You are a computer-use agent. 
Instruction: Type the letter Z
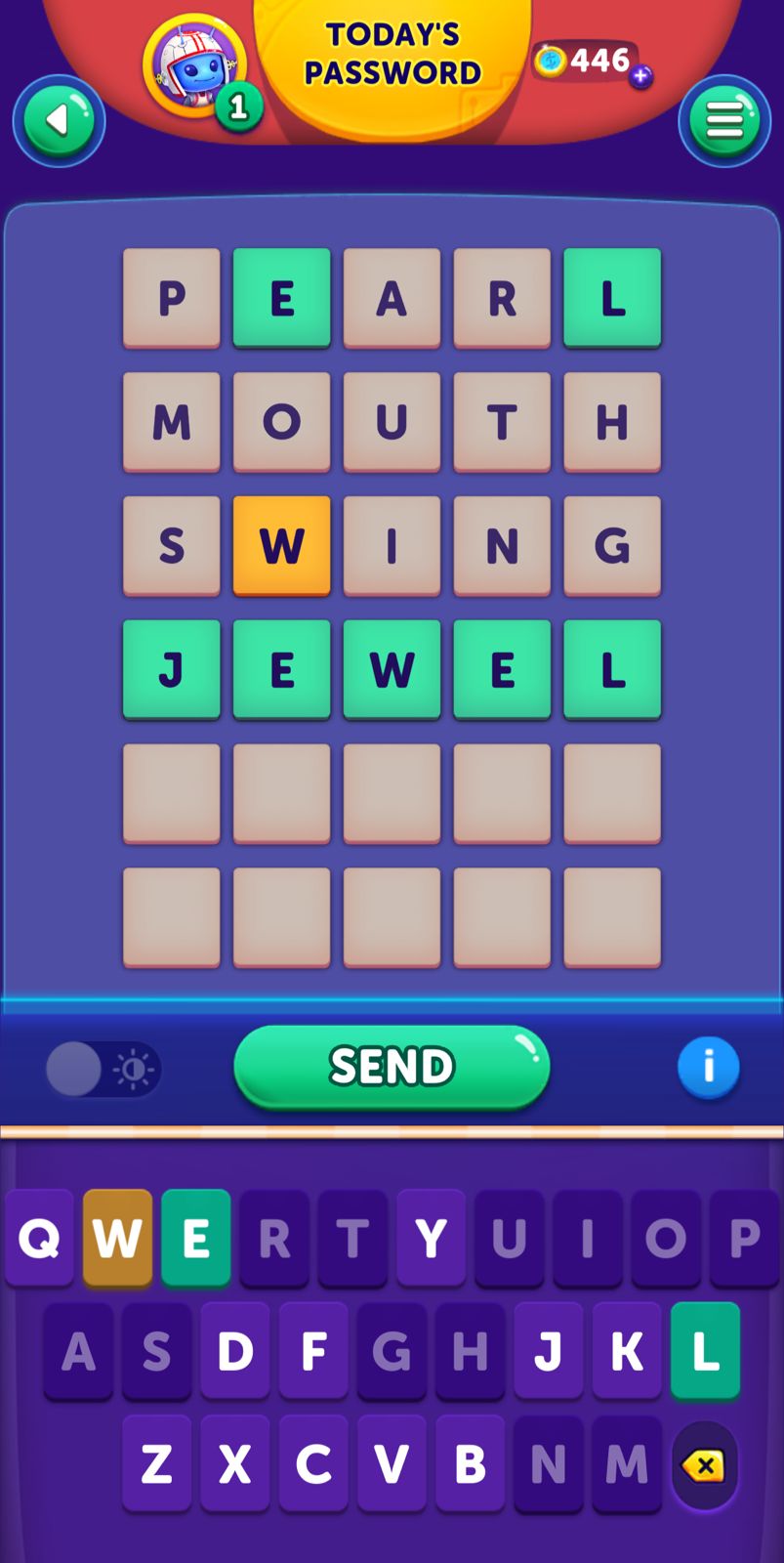pos(156,1463)
